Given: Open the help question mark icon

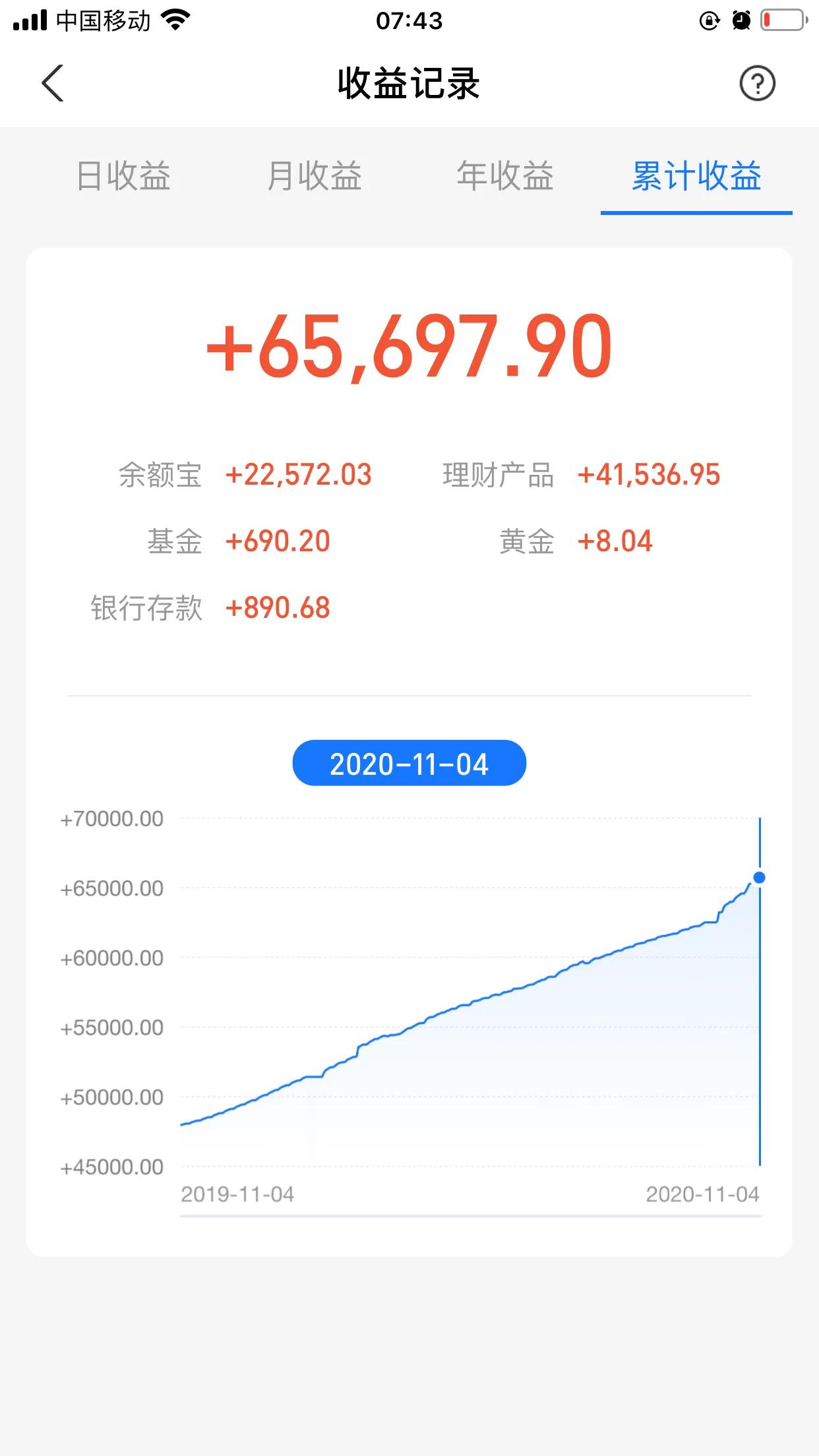Looking at the screenshot, I should [x=757, y=84].
